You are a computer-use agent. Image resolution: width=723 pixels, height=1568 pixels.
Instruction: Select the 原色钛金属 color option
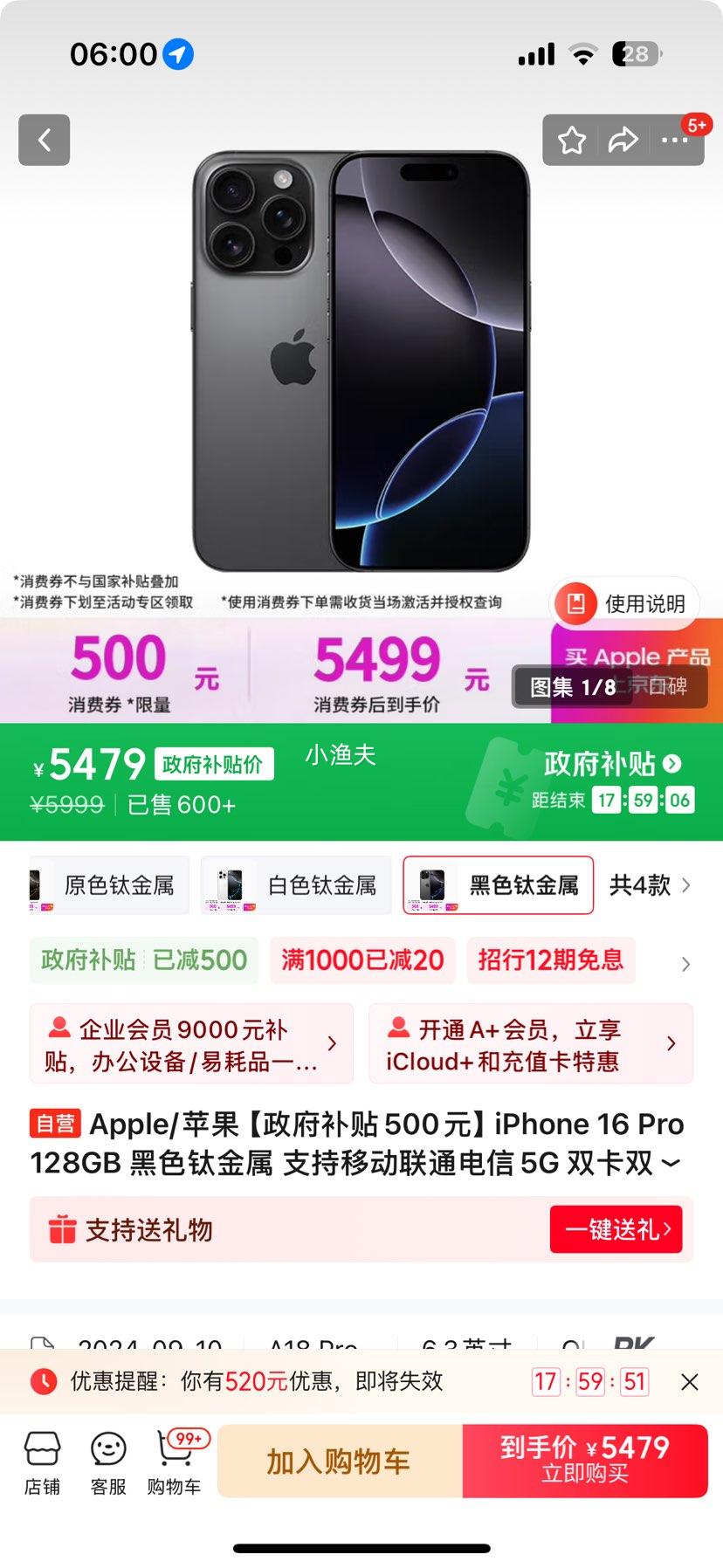click(109, 885)
